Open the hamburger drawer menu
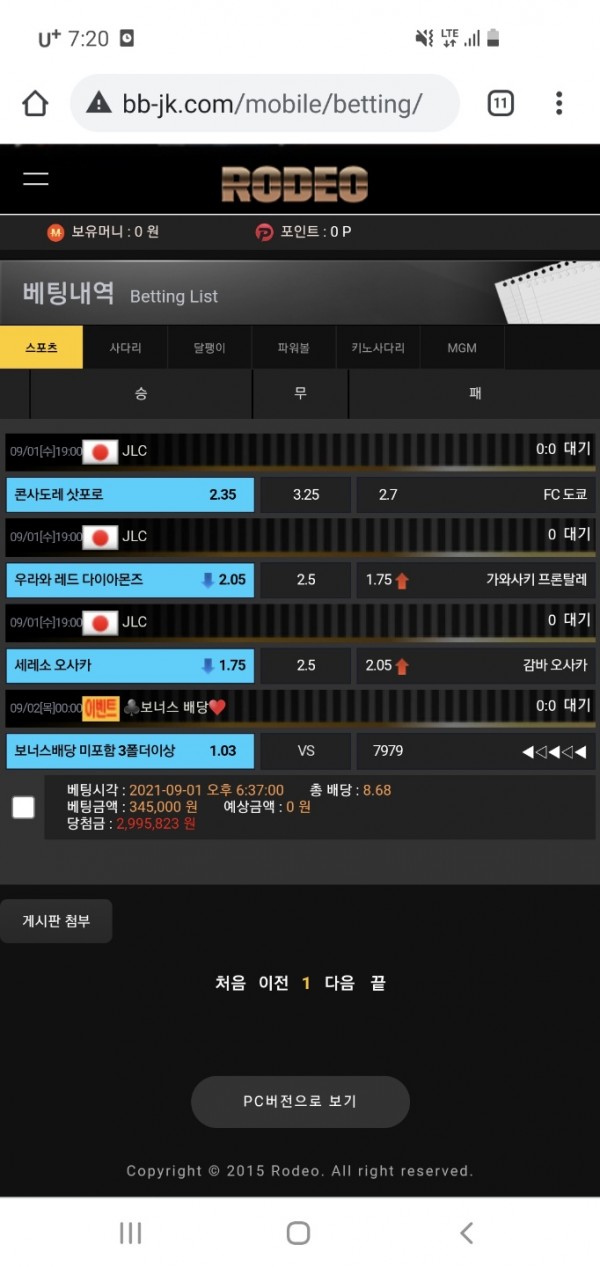Screen dimensions: 600x1267 point(36,179)
